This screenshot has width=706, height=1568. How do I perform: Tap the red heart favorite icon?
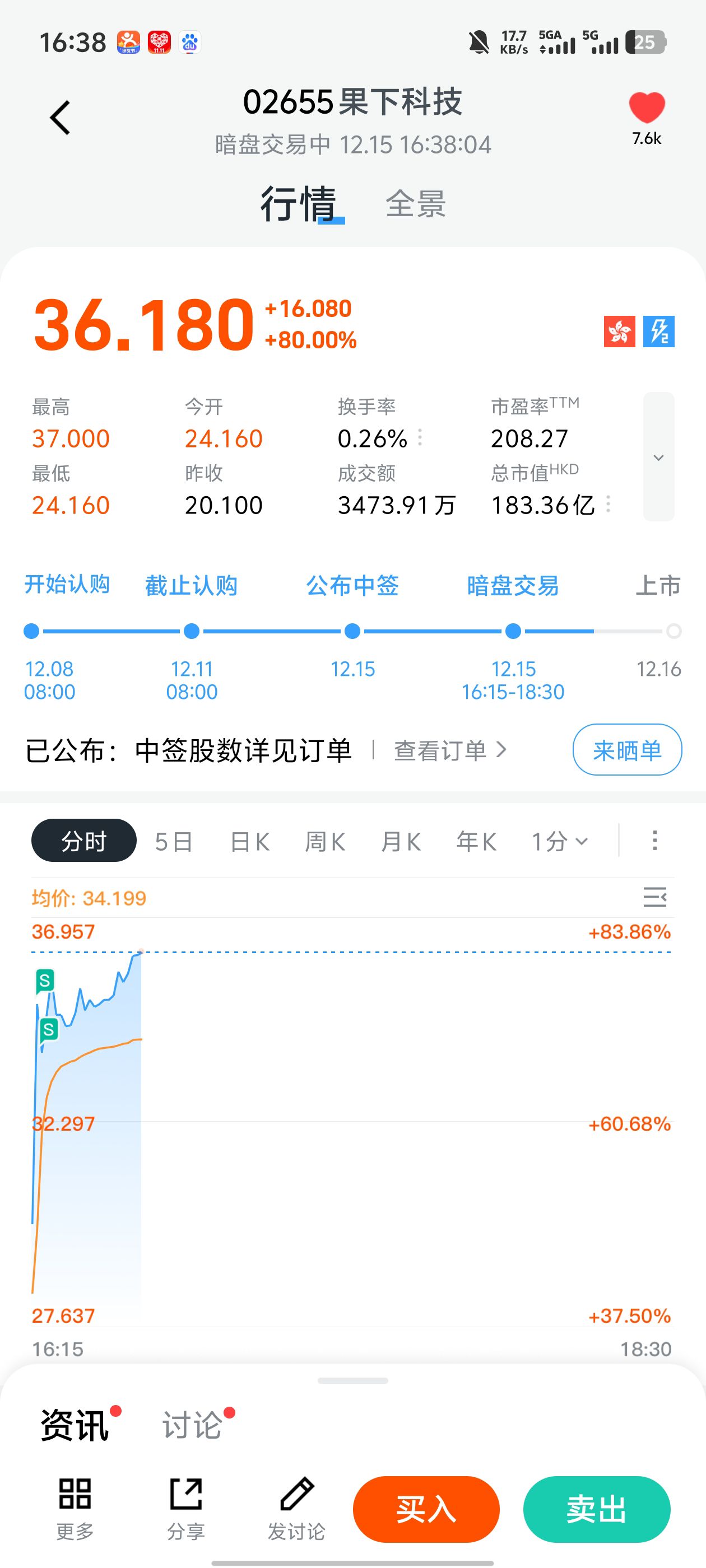pos(646,108)
